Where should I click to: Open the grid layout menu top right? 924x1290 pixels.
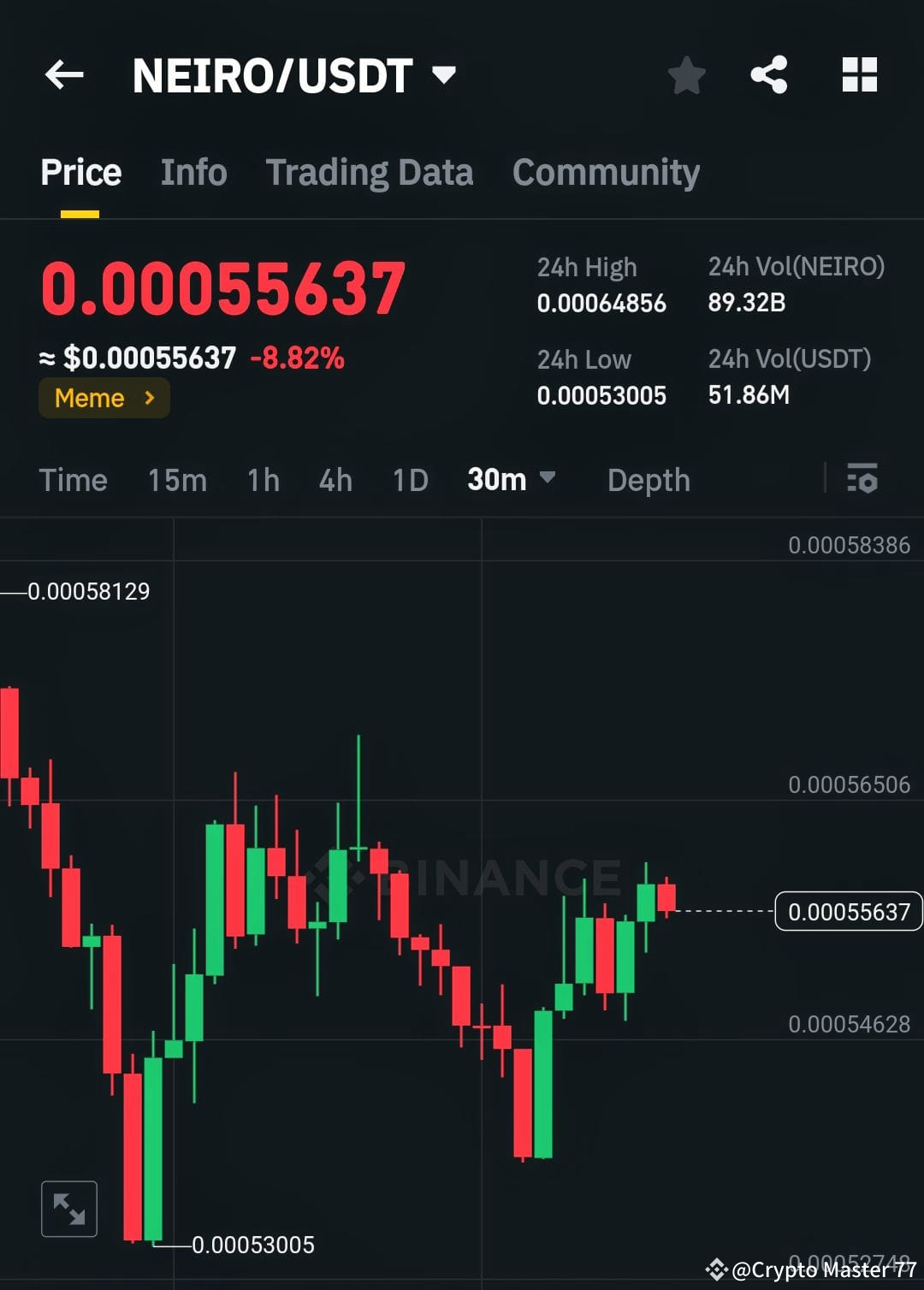859,75
